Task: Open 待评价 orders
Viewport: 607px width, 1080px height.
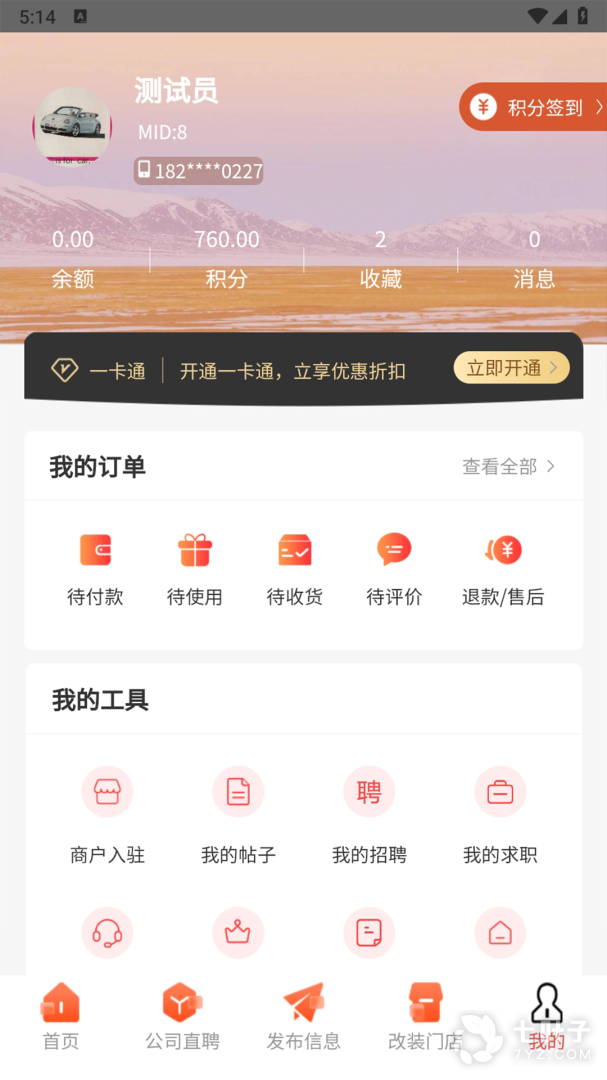Action: 394,568
